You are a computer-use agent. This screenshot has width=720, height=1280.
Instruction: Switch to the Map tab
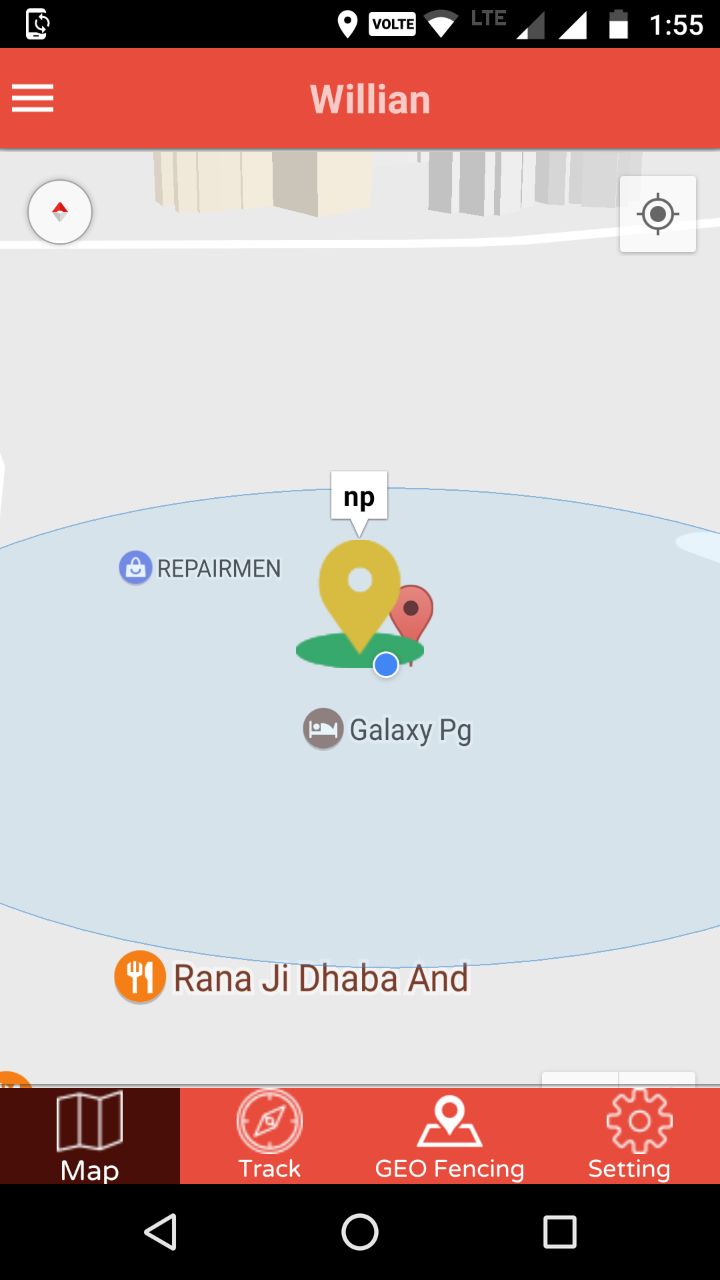tap(90, 1136)
